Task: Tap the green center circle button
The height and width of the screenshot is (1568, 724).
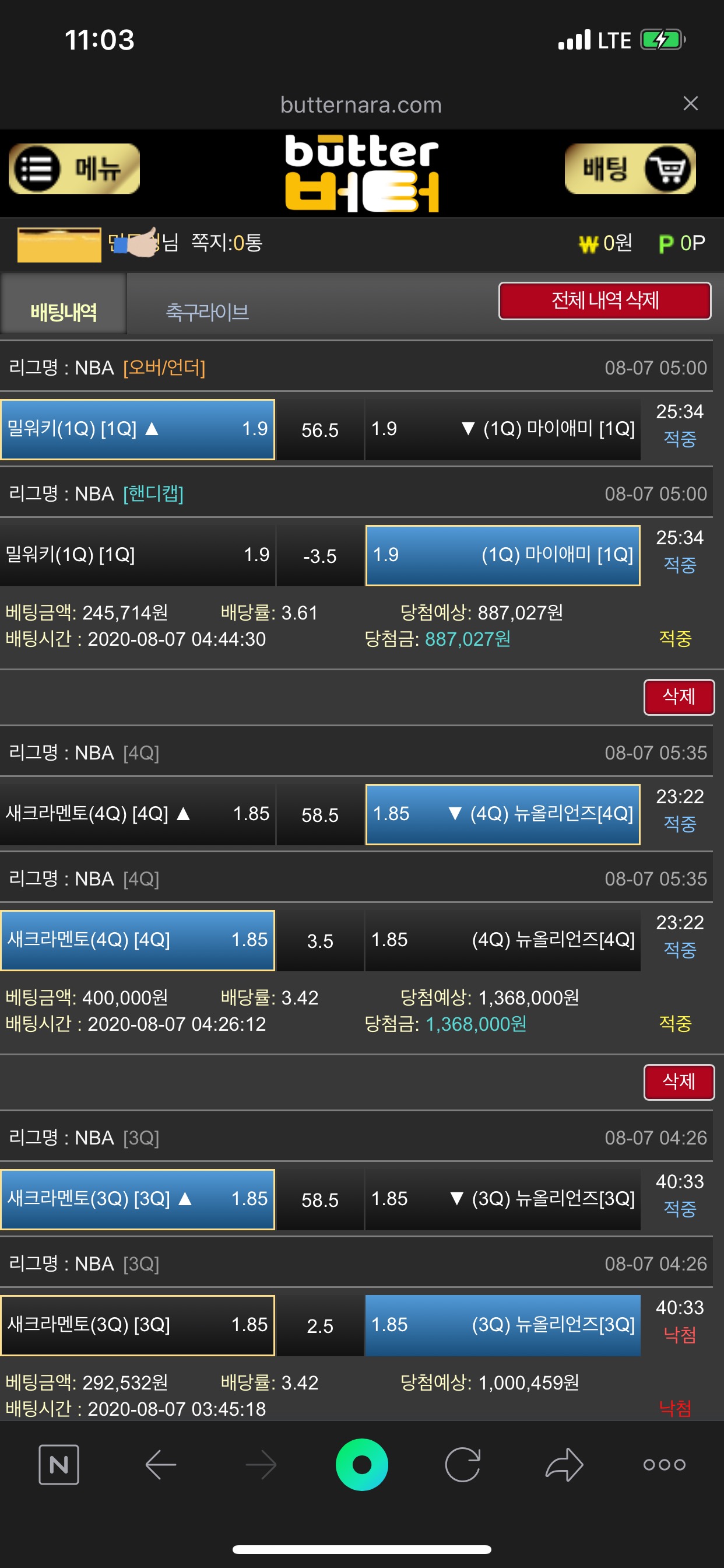Action: (361, 1465)
